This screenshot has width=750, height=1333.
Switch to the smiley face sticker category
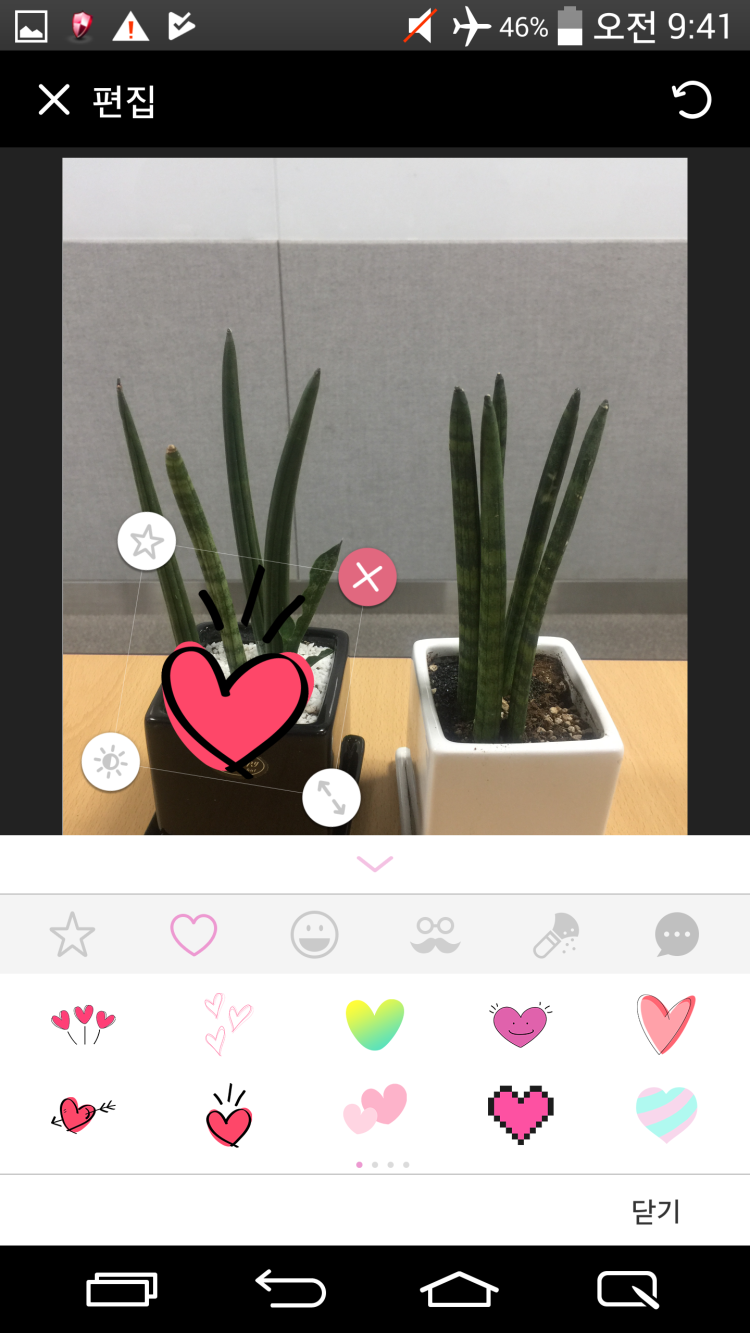314,935
